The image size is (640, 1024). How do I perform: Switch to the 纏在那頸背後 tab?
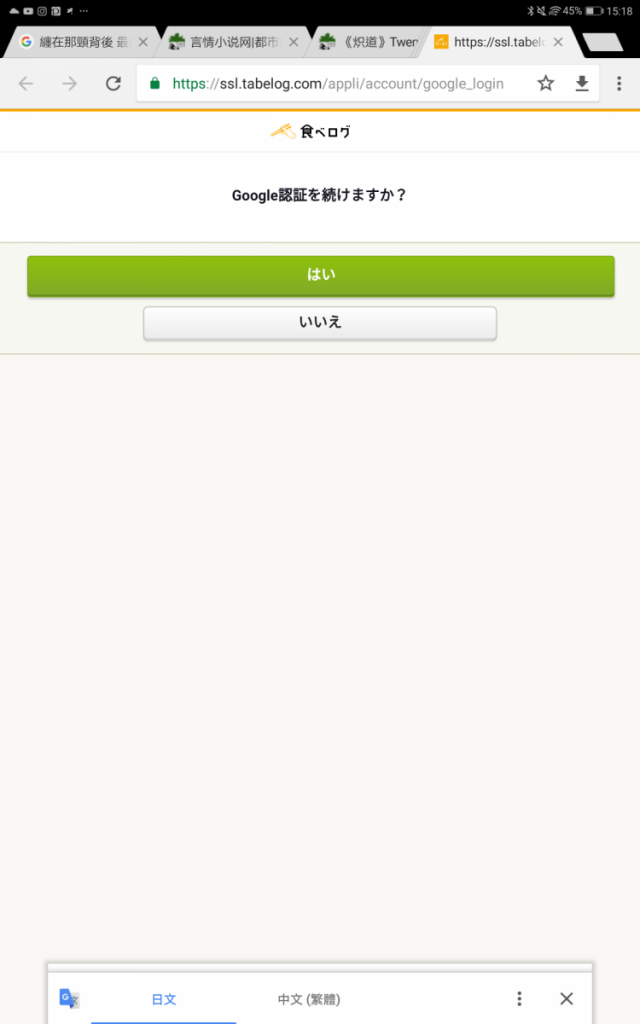point(75,42)
